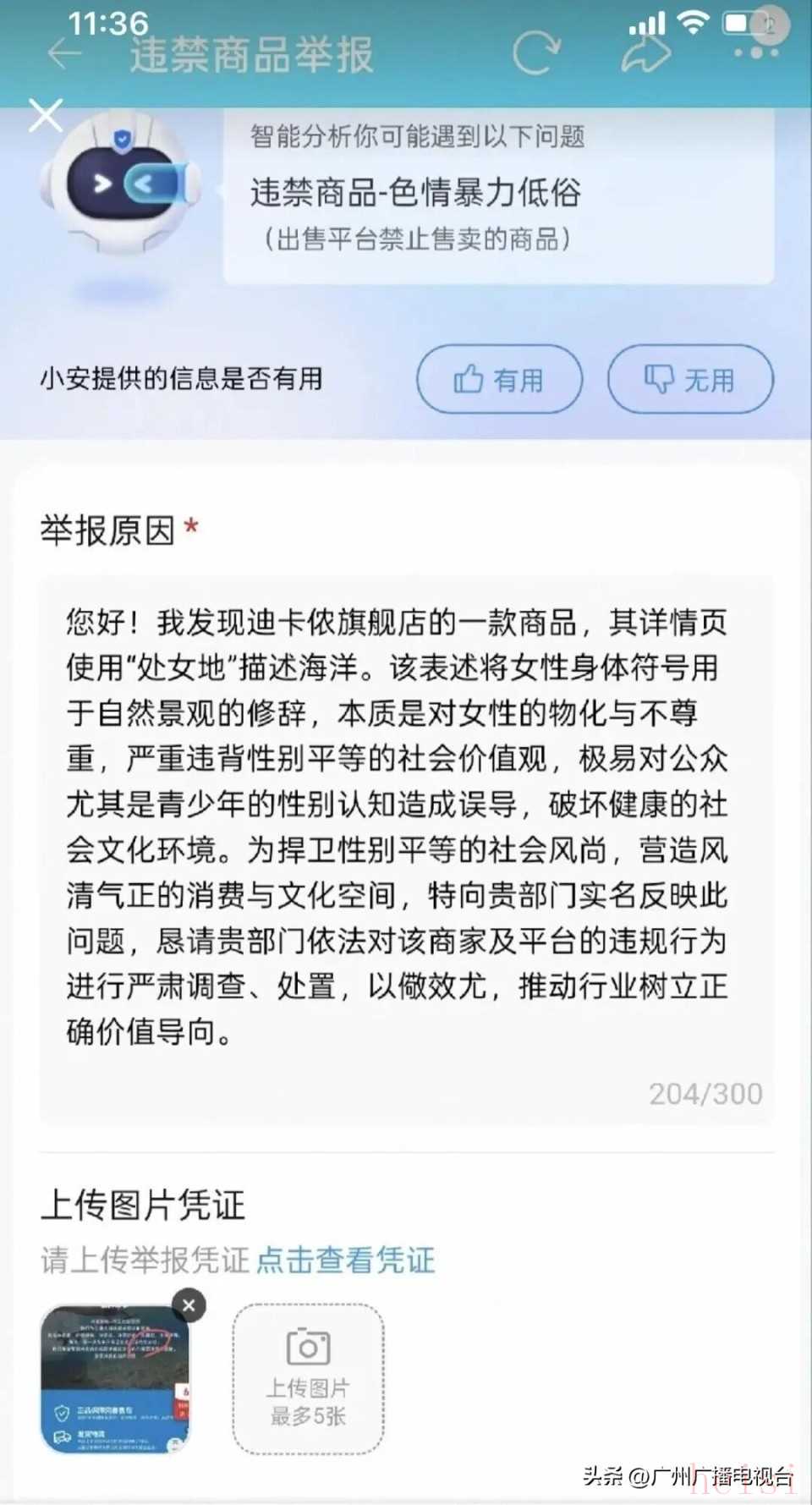This screenshot has width=812, height=1505.
Task: Close the white X overlay button
Action: point(46,115)
